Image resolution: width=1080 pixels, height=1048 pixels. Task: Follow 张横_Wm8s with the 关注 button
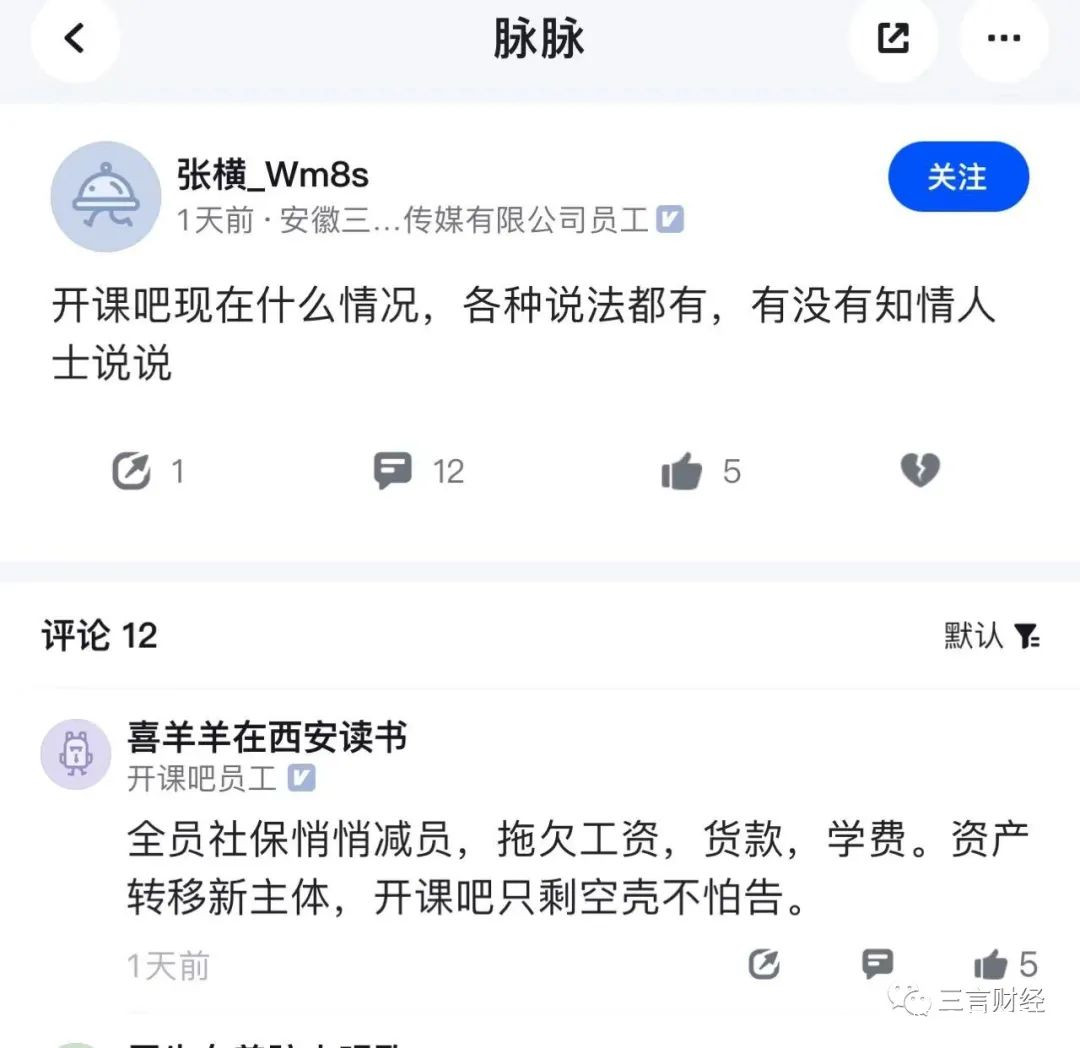coord(958,177)
